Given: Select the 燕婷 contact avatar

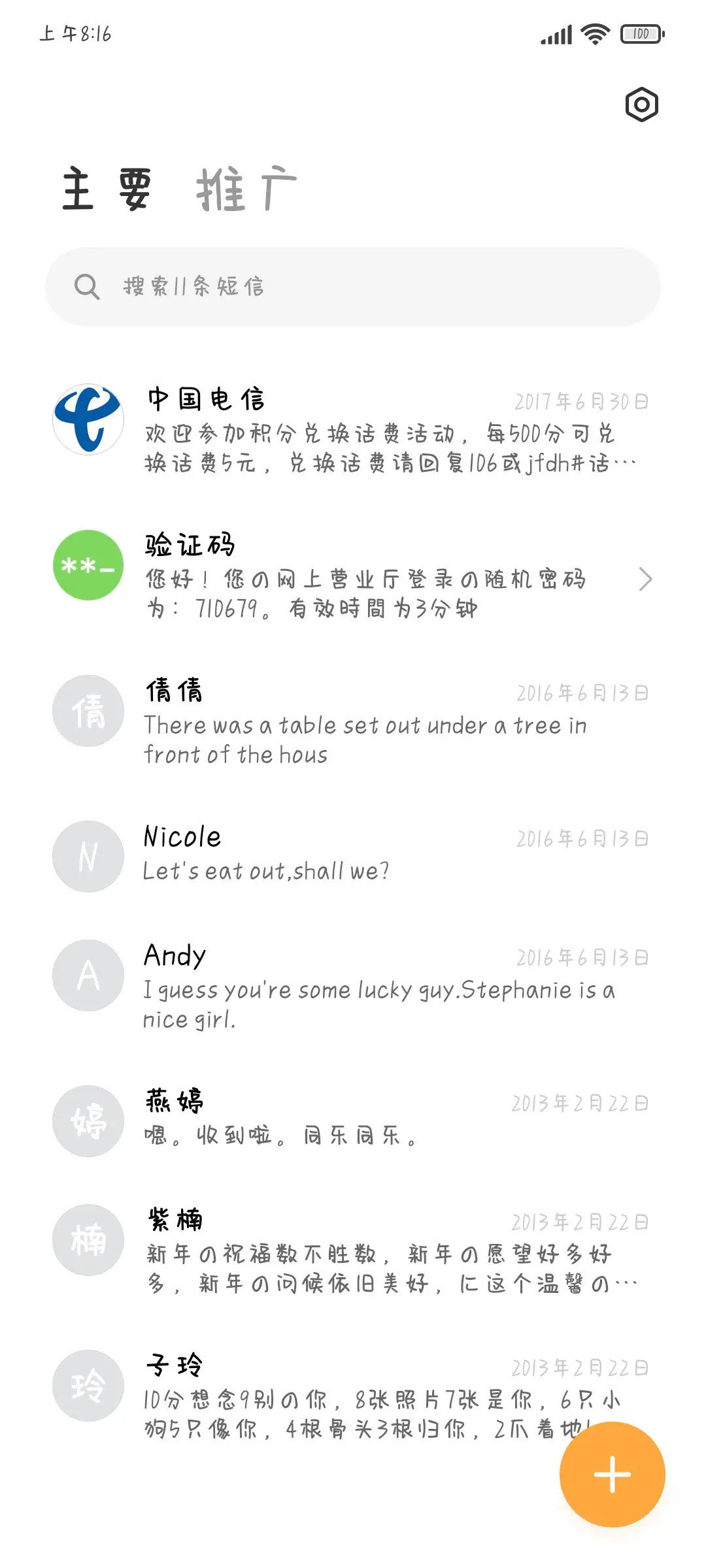Looking at the screenshot, I should [88, 1121].
